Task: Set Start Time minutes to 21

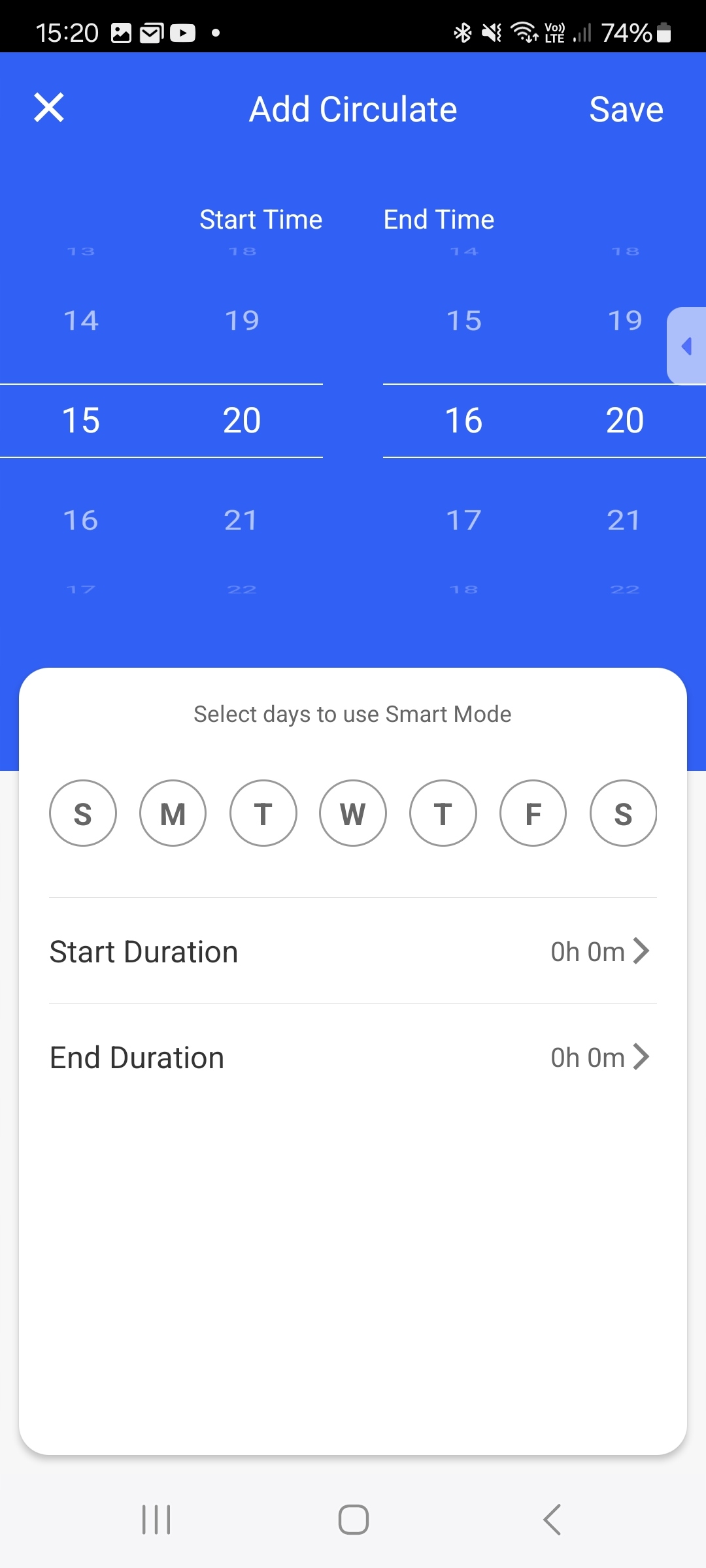Action: [x=241, y=521]
